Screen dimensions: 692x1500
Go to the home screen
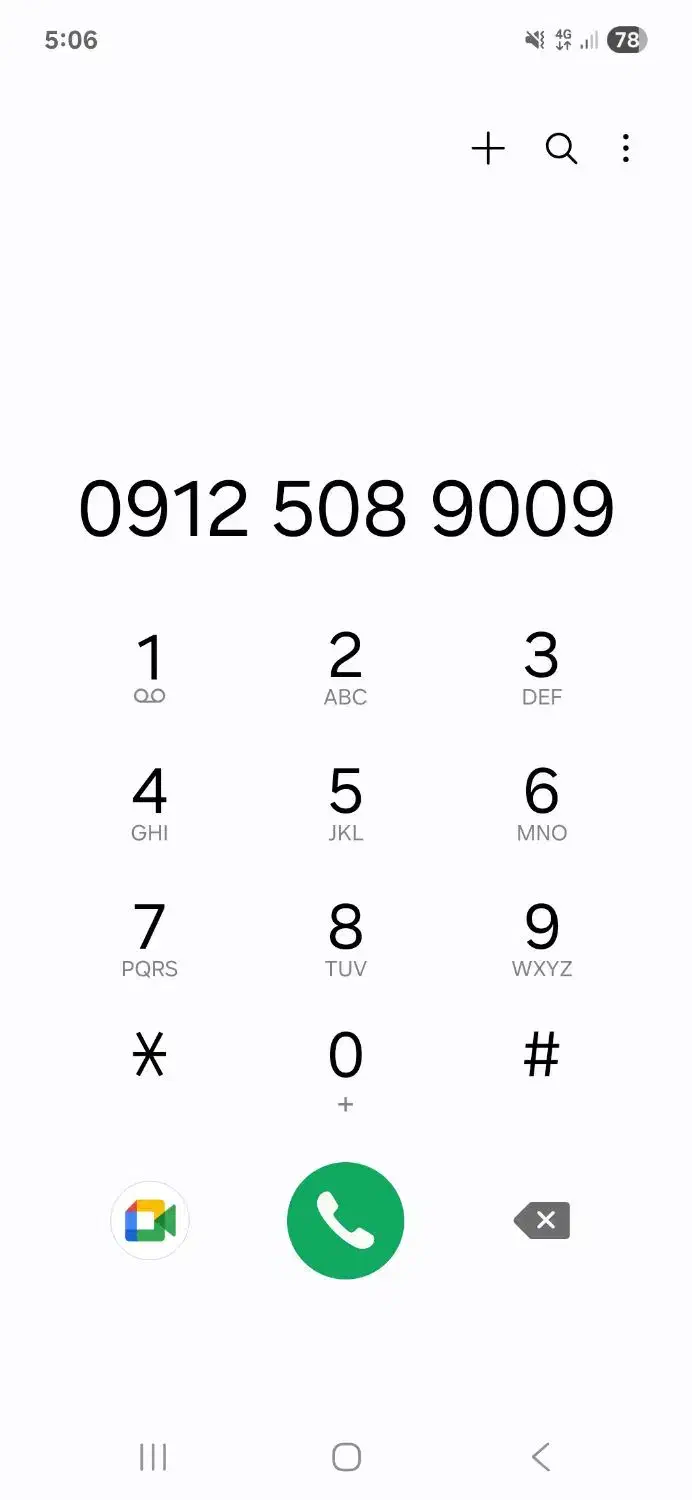[x=346, y=1457]
